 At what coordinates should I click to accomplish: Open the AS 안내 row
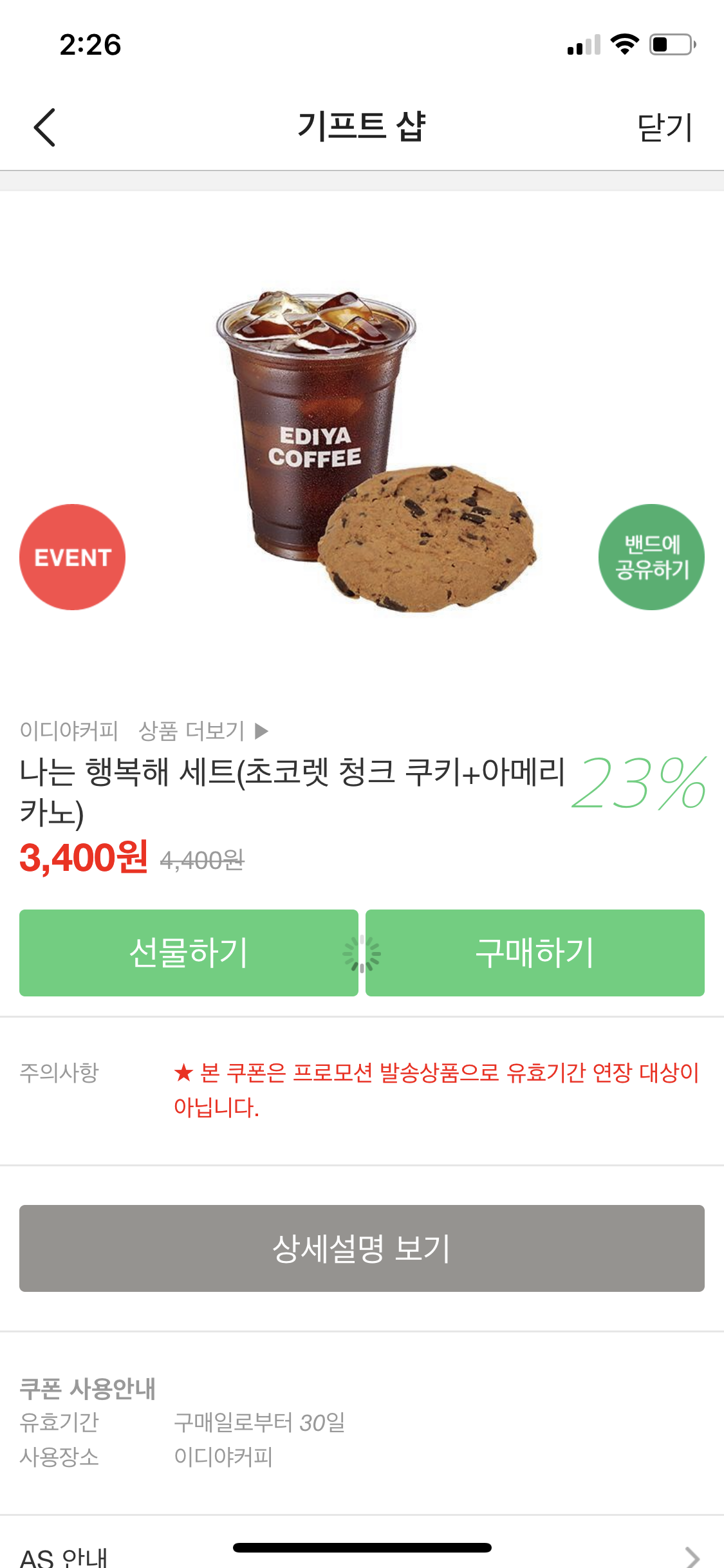362,1554
